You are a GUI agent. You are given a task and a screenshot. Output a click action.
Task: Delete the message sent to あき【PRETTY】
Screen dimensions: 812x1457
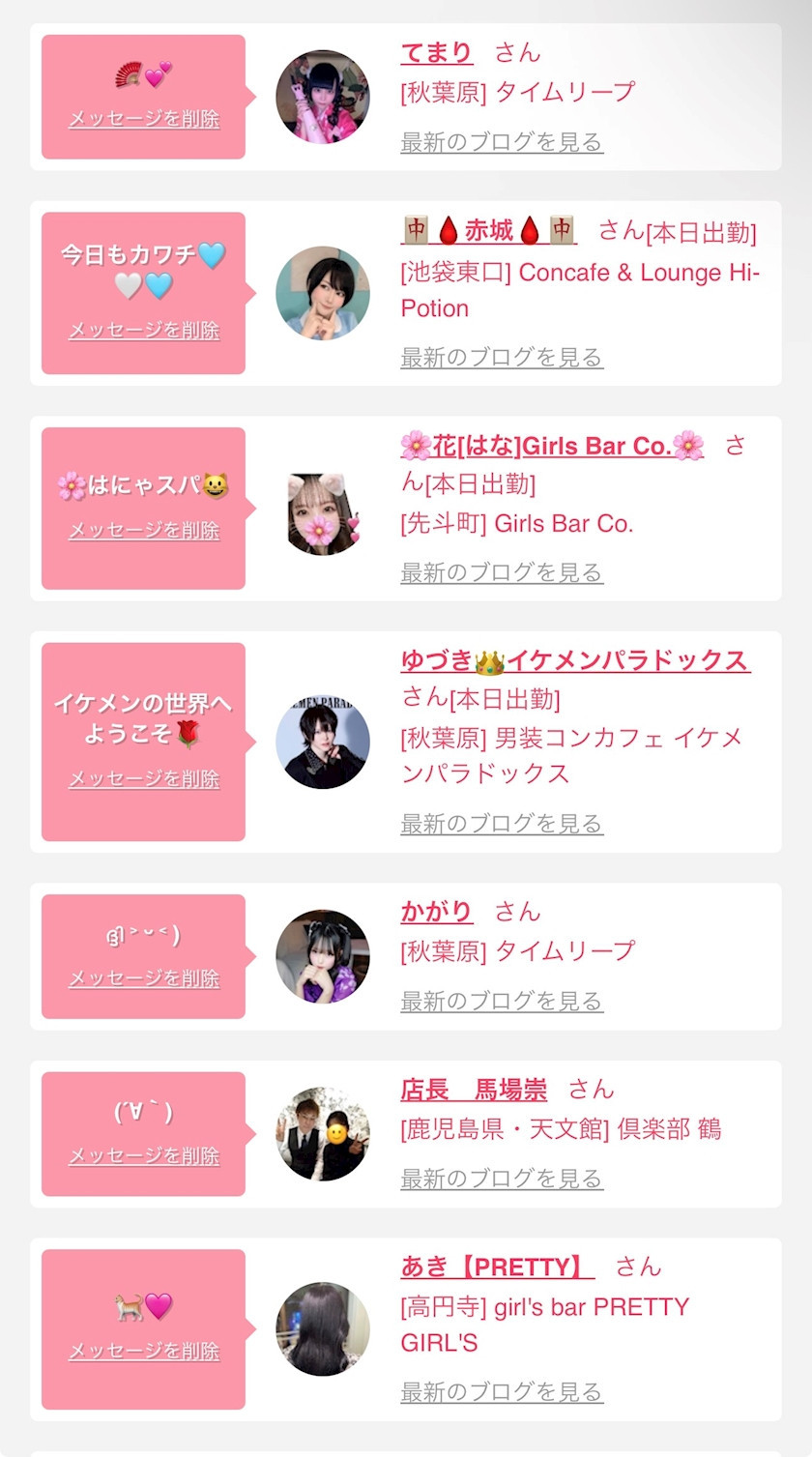coord(144,1351)
